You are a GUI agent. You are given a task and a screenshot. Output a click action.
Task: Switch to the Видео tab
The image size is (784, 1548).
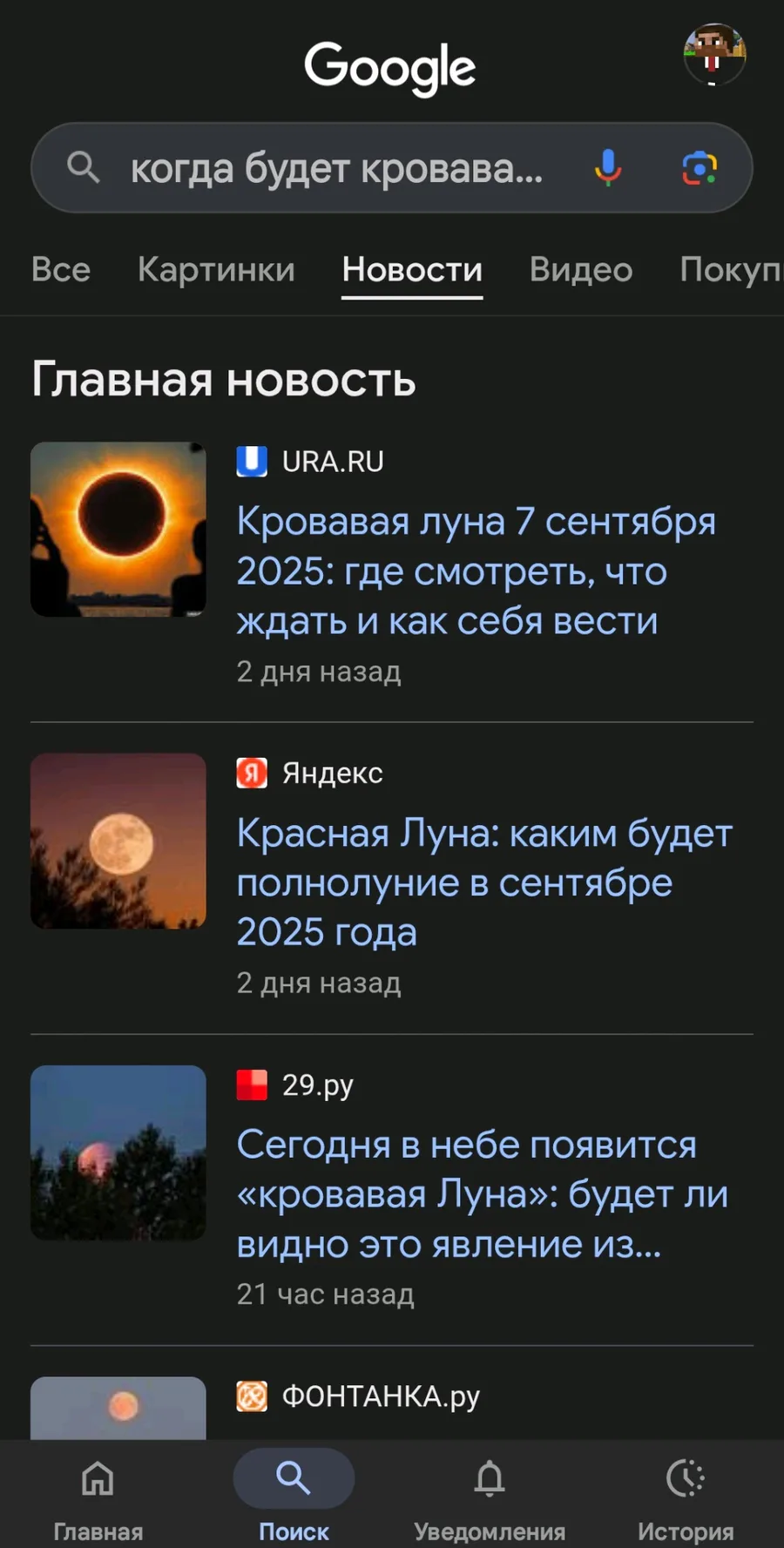click(581, 269)
